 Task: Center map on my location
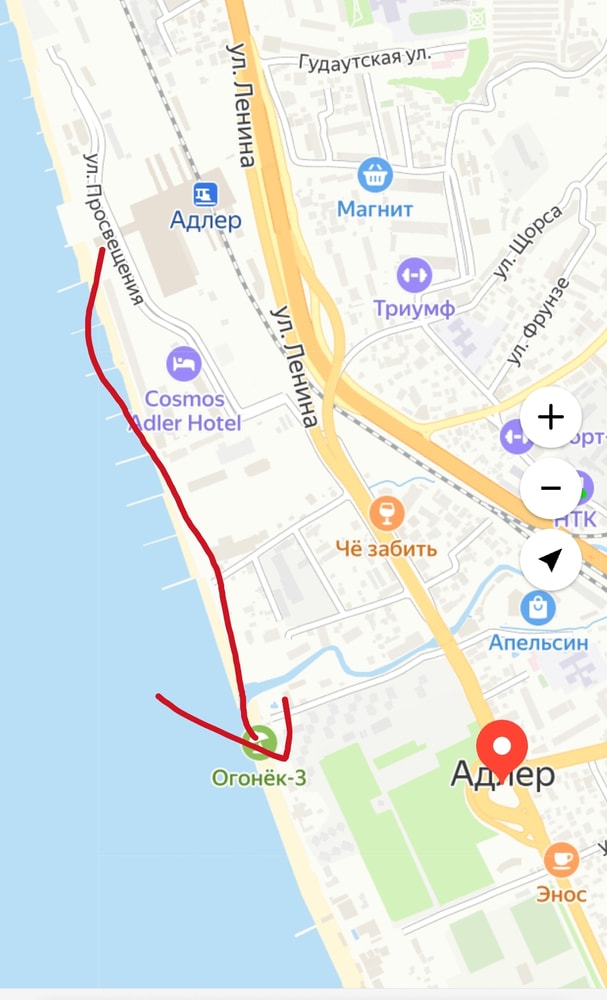pos(551,560)
